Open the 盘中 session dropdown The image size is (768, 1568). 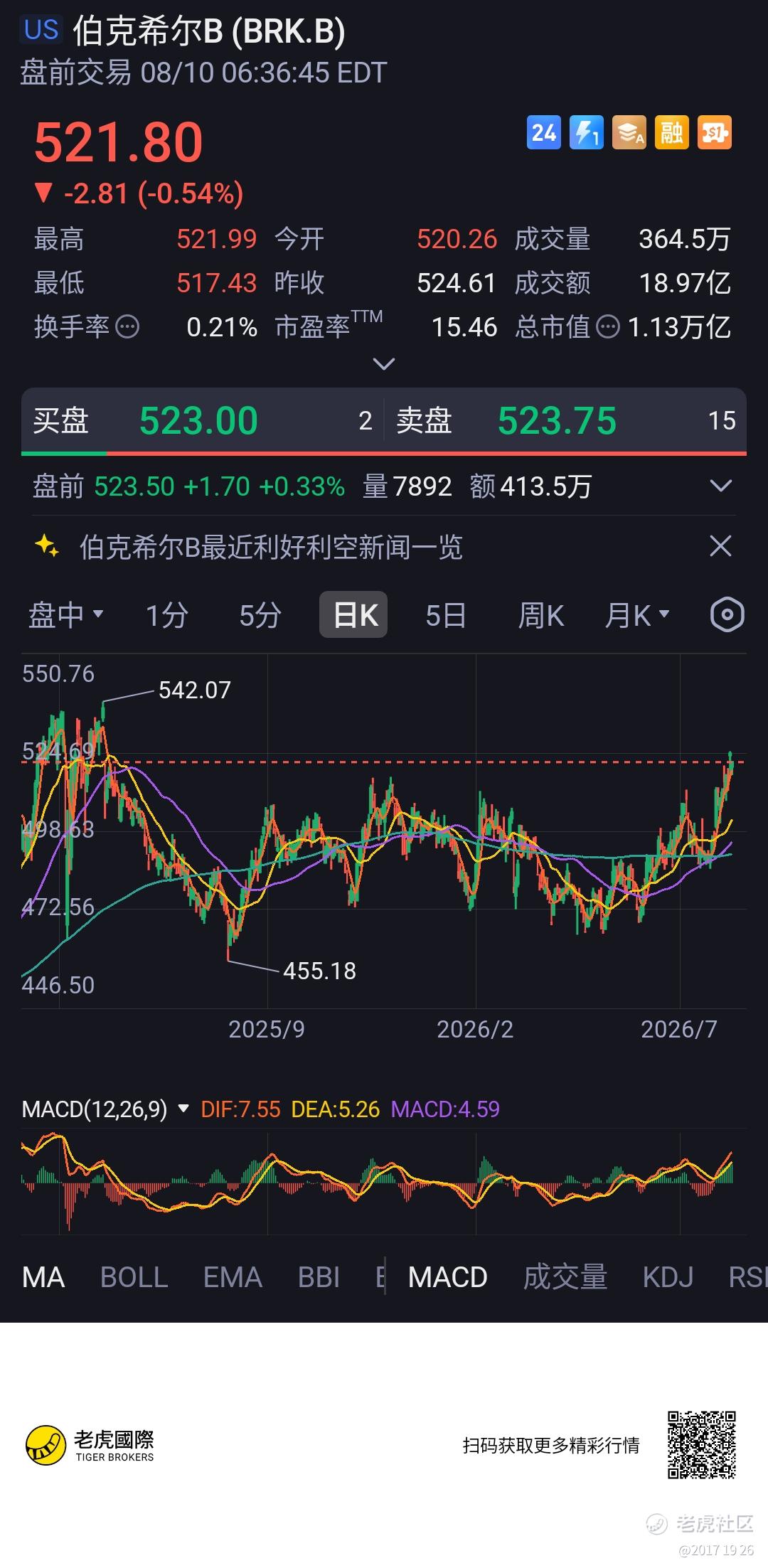coord(66,614)
